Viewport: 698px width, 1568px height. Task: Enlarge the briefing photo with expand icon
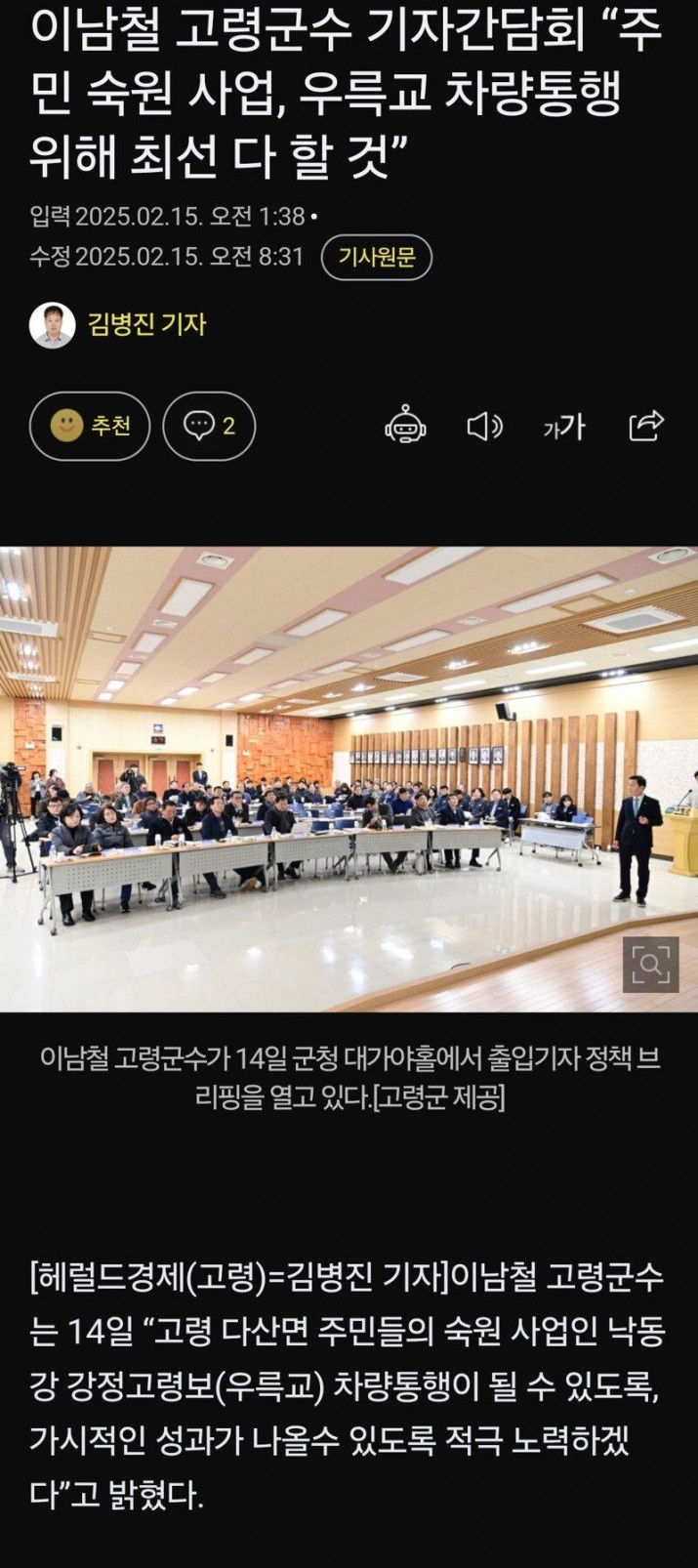pos(651,966)
